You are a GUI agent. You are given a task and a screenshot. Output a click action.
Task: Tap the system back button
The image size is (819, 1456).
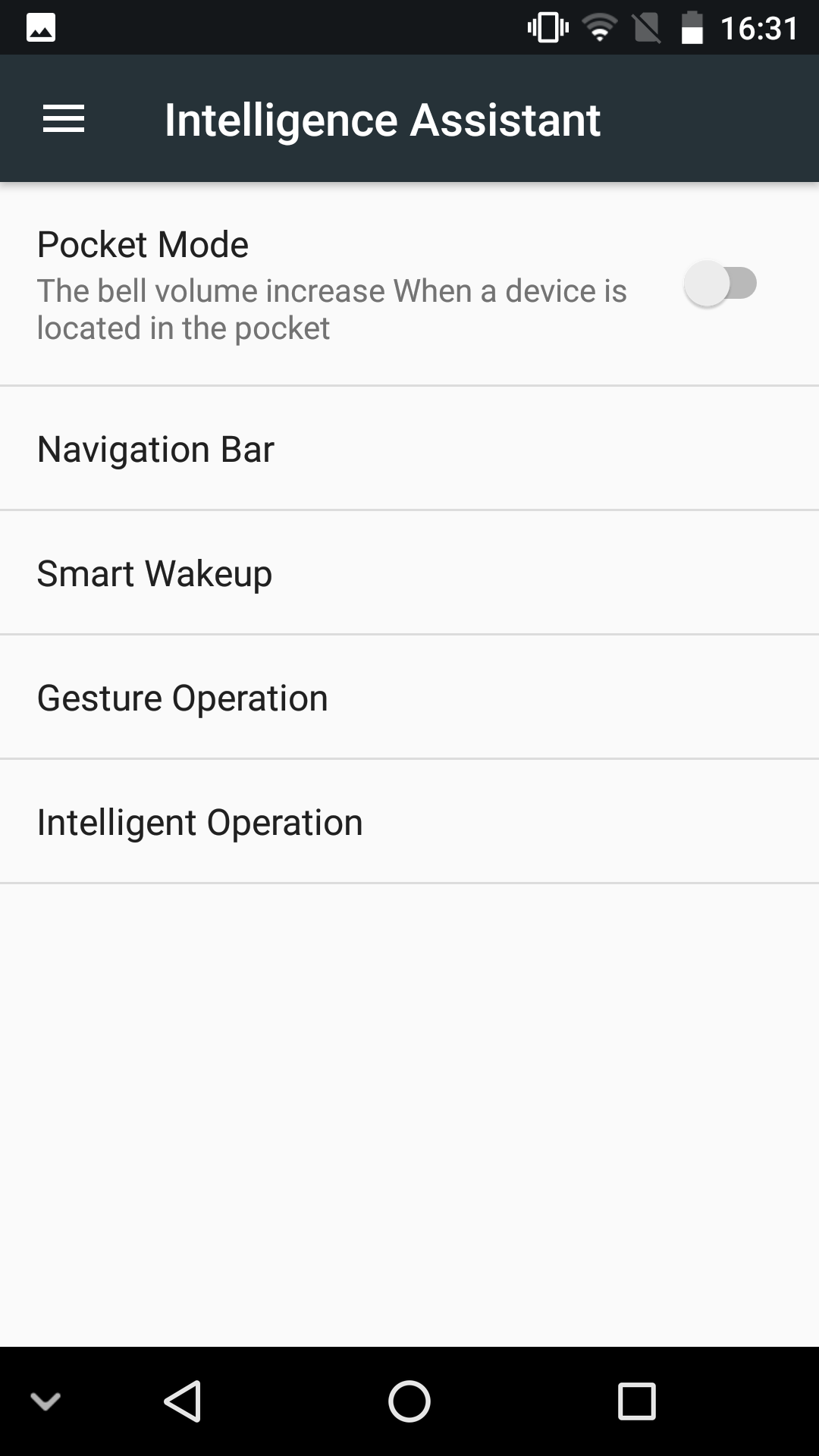point(182,1401)
